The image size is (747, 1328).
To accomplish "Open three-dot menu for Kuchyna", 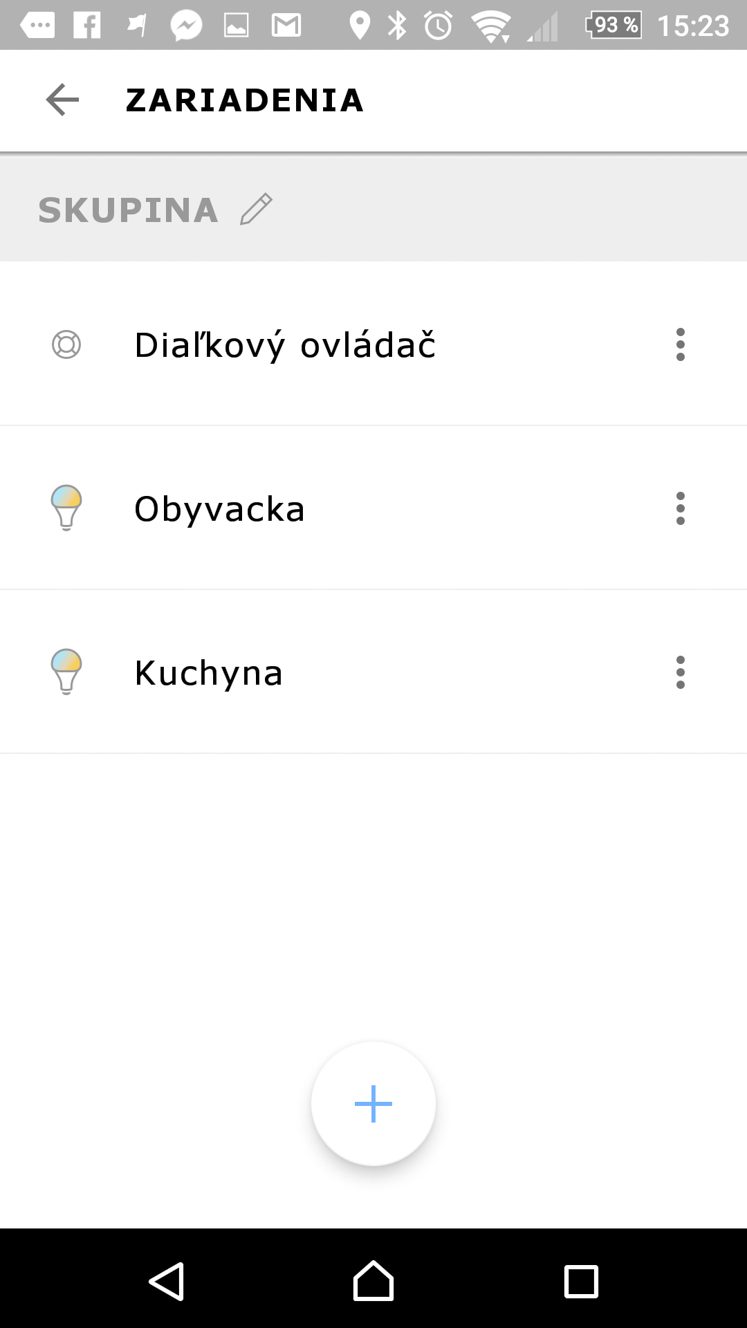I will pos(680,672).
